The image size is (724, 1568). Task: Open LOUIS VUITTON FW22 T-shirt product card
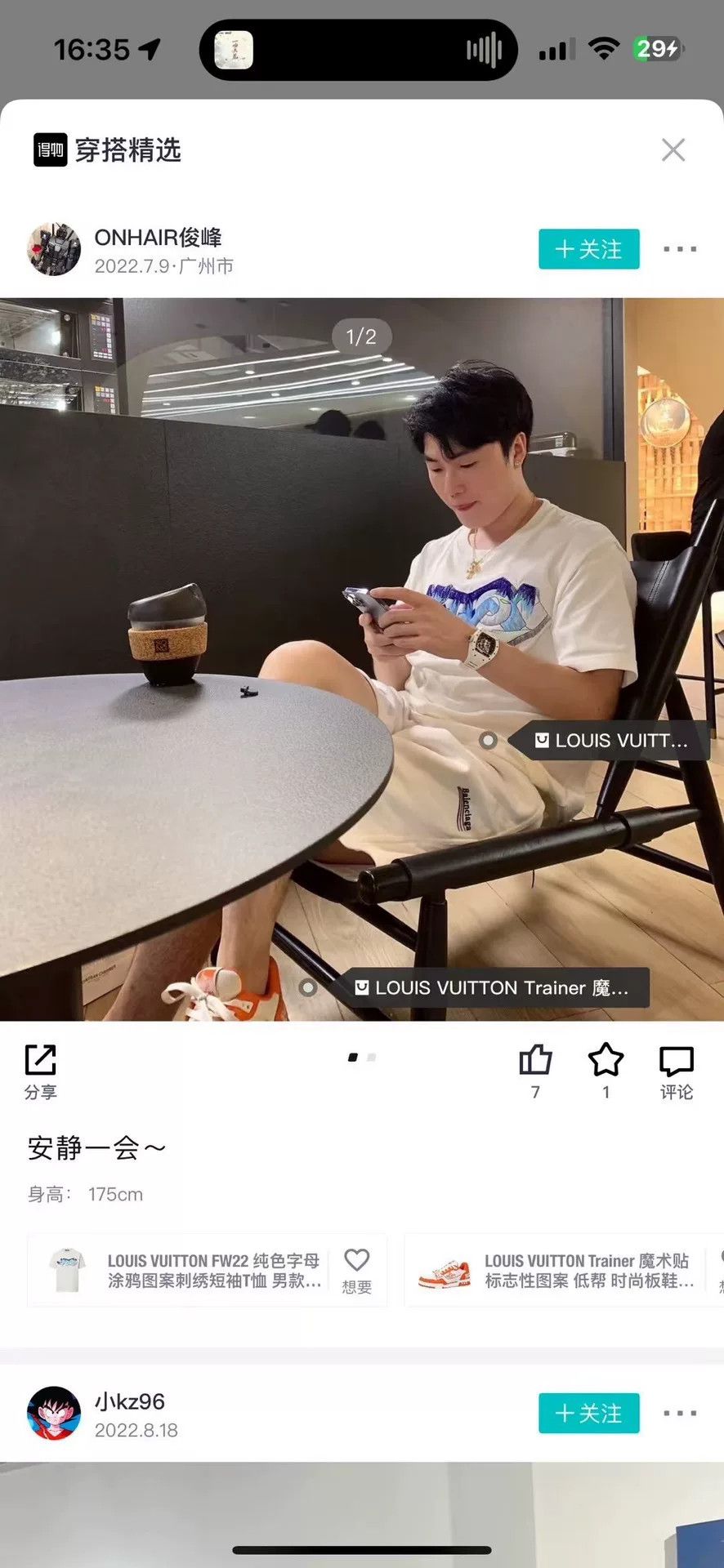pos(178,1270)
